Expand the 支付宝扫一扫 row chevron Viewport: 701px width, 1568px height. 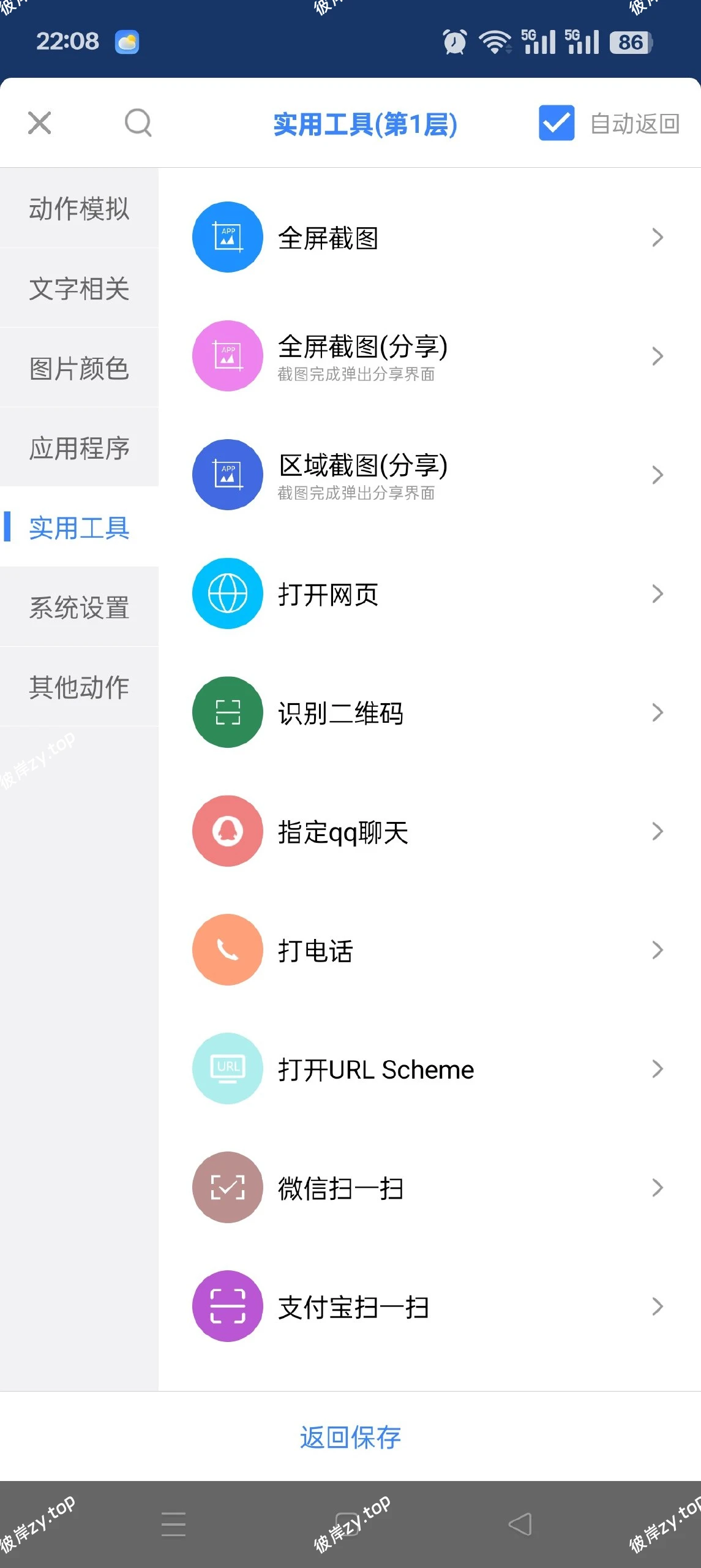click(x=657, y=1306)
